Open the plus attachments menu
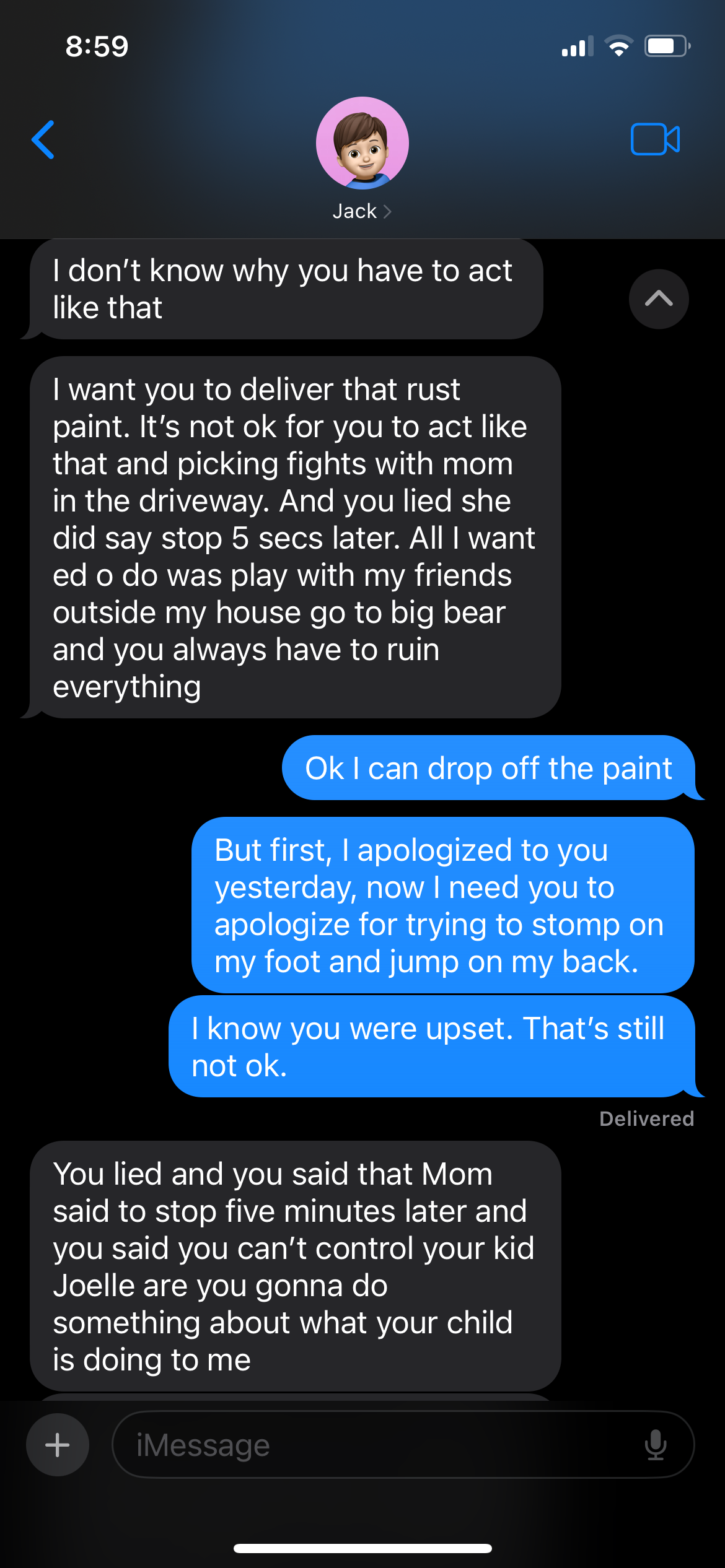 (x=58, y=1445)
